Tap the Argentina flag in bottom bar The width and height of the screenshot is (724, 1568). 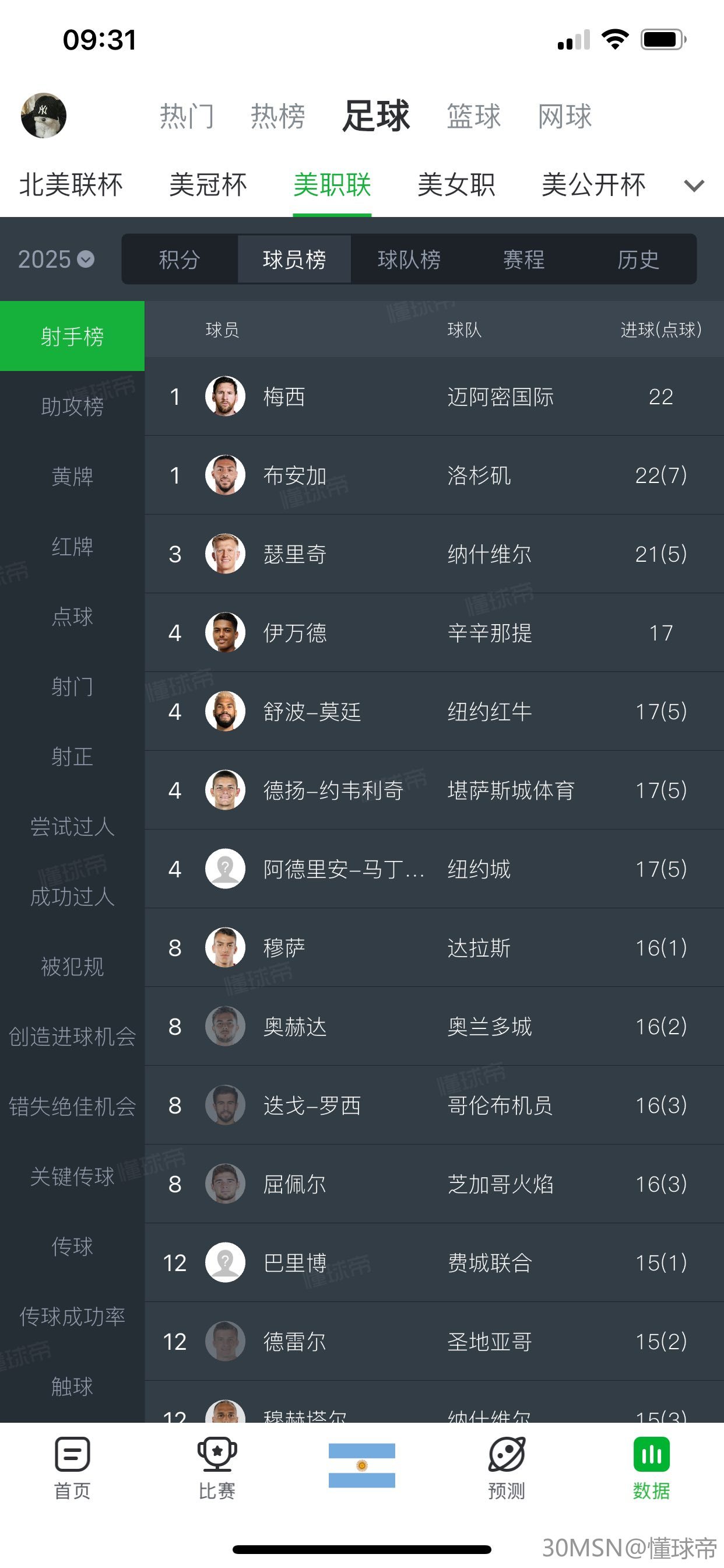(362, 1465)
